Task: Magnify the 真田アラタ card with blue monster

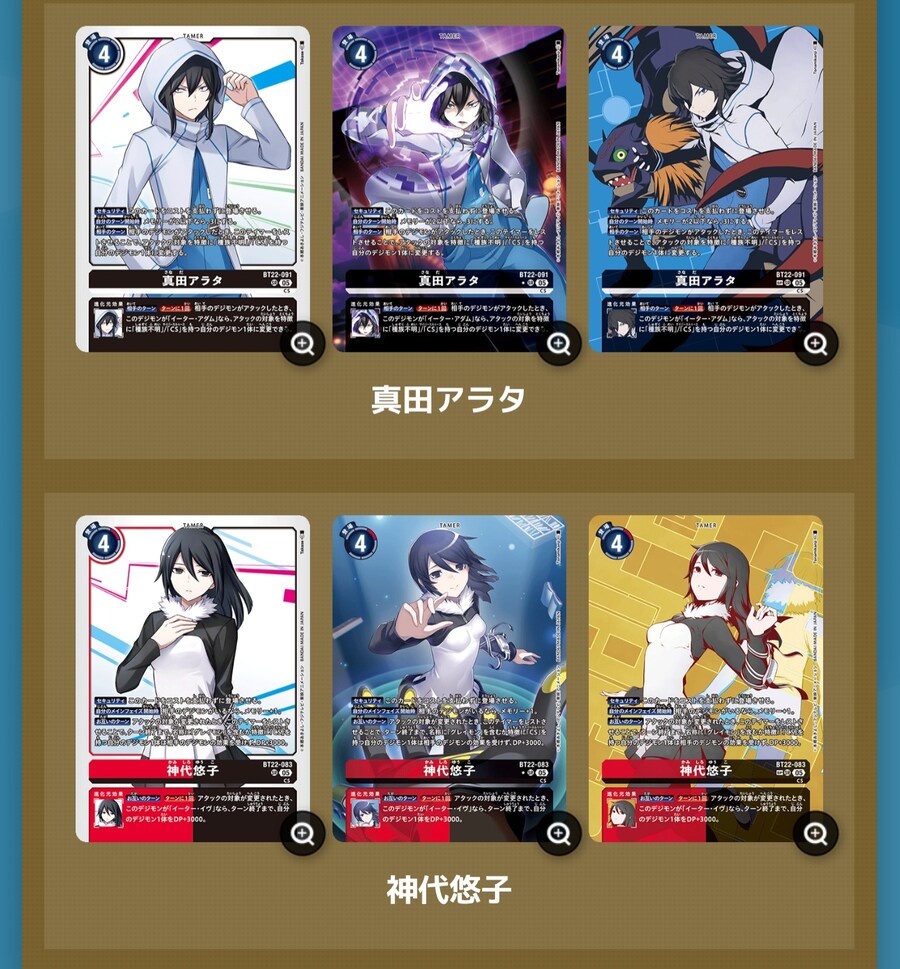Action: coord(815,345)
